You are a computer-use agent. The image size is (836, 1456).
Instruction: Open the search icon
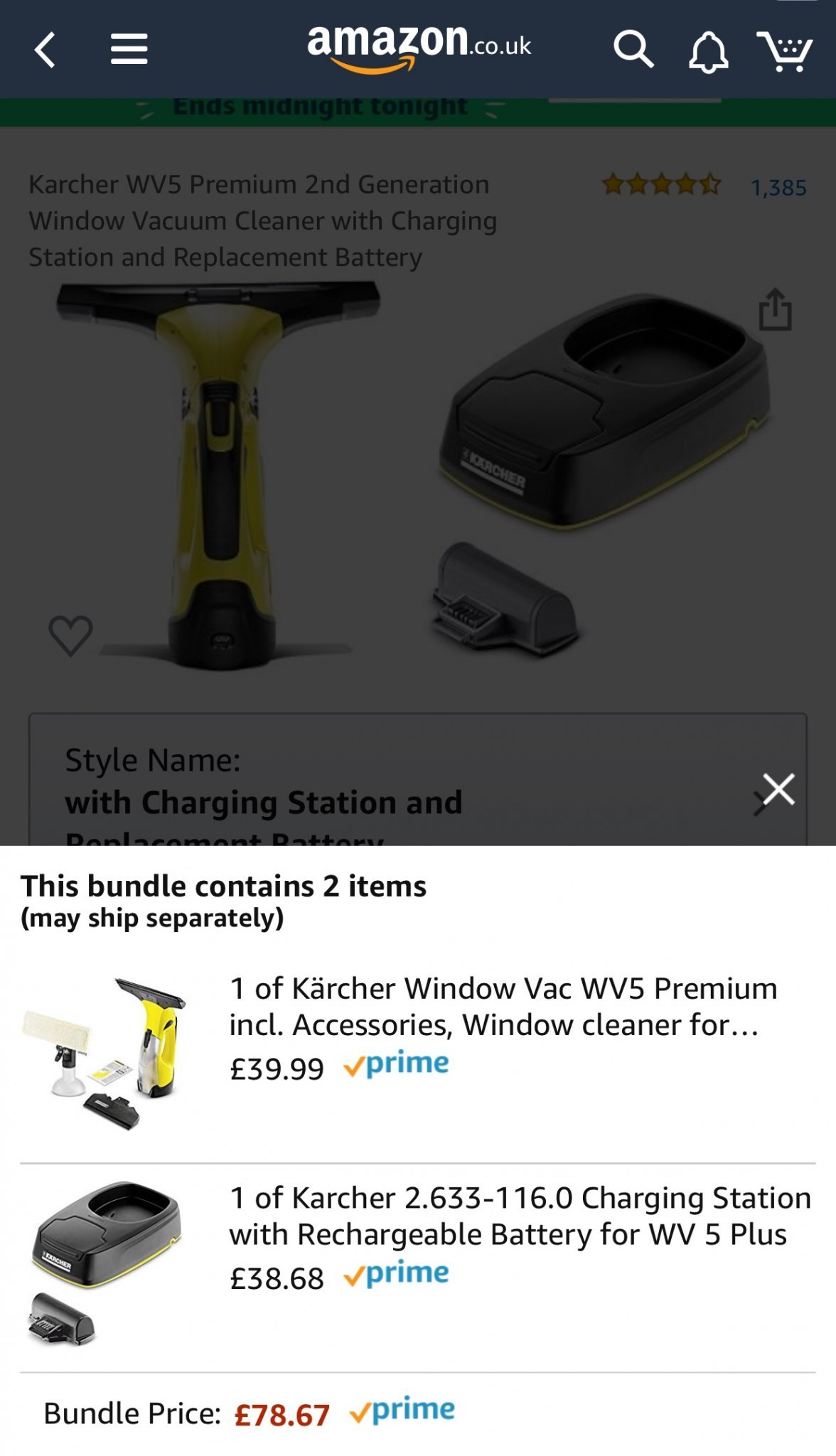(633, 49)
